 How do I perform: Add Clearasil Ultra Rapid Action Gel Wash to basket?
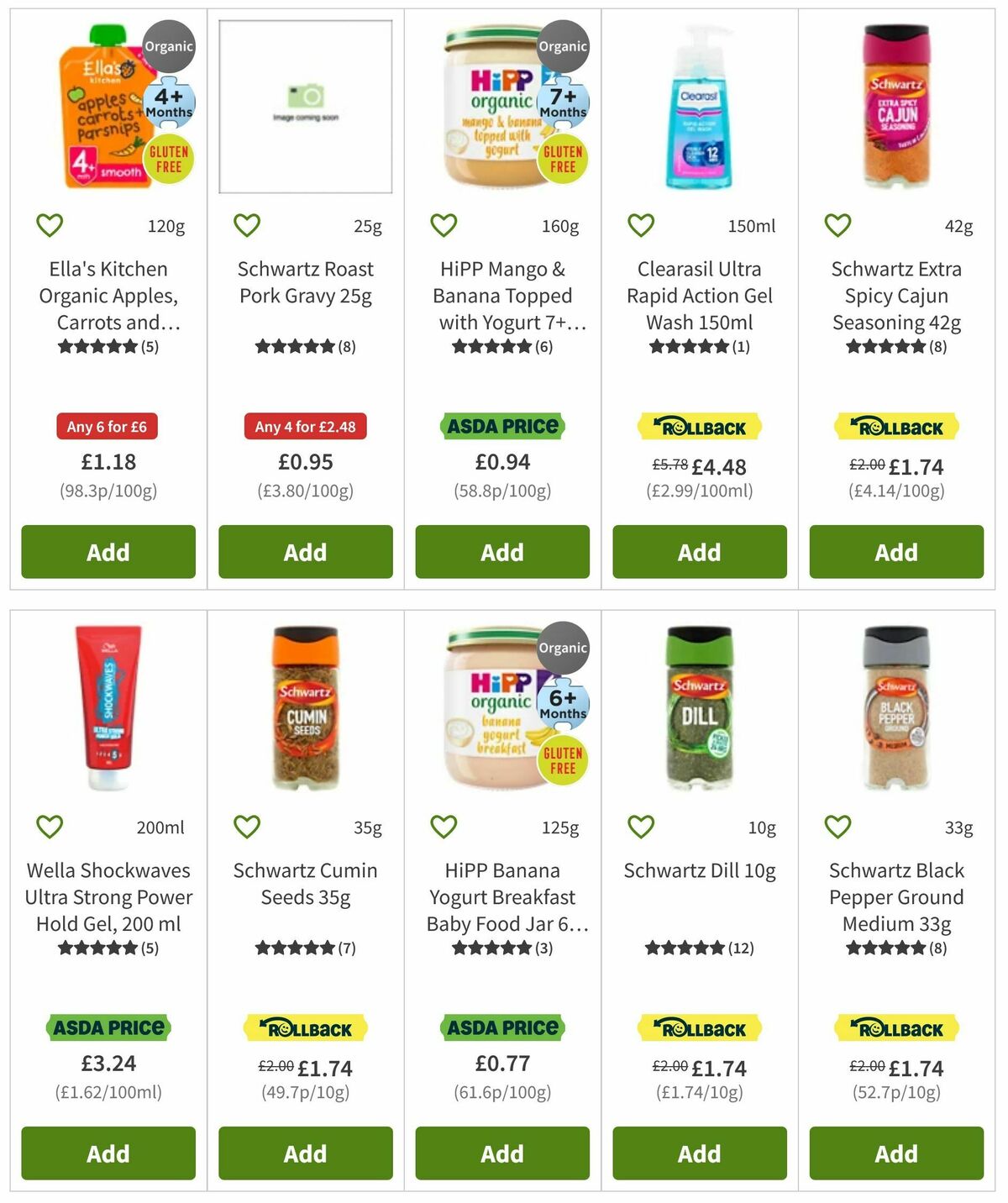tap(699, 552)
